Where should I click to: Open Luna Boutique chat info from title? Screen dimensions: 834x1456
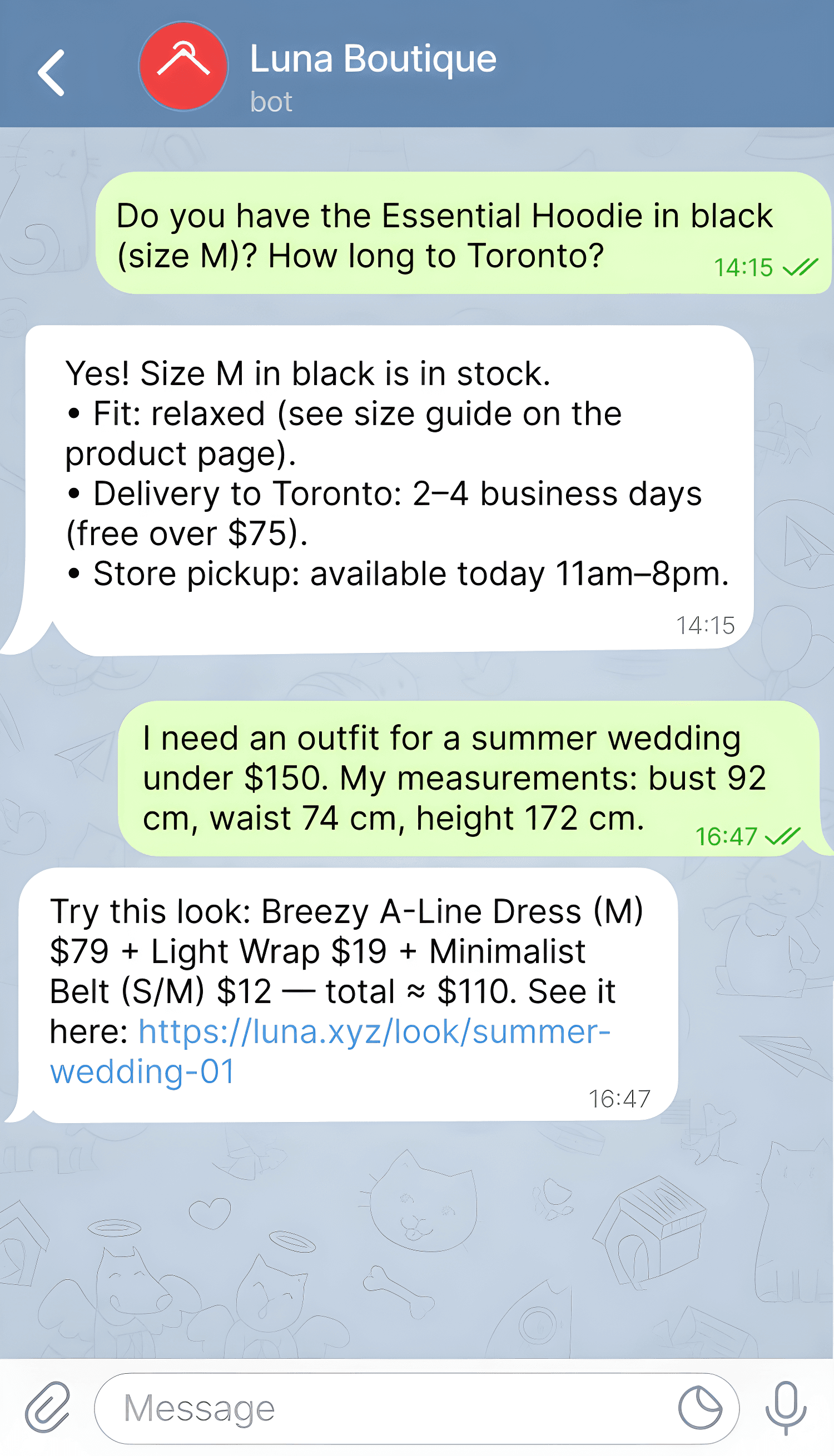pos(373,59)
